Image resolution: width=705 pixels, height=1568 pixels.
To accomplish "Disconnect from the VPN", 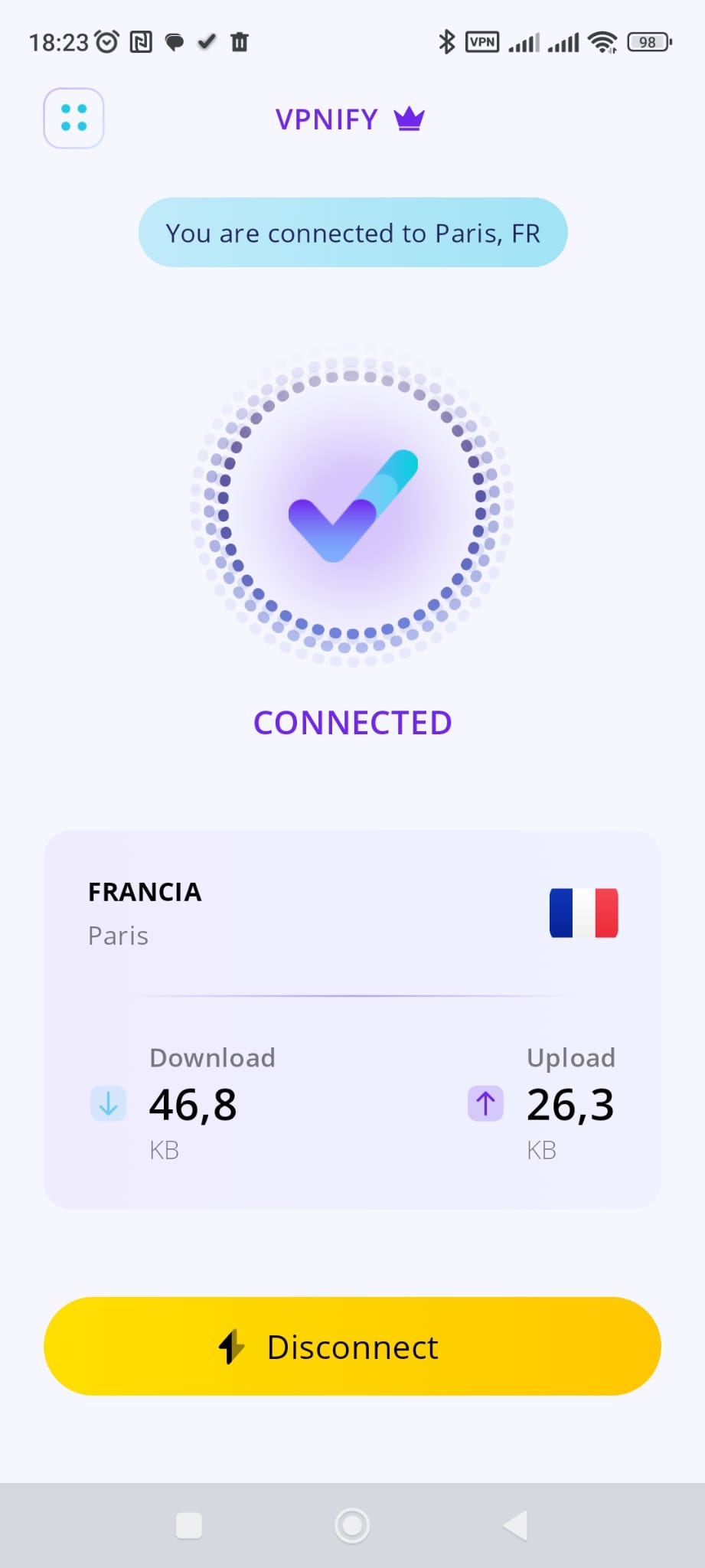I will [352, 1346].
